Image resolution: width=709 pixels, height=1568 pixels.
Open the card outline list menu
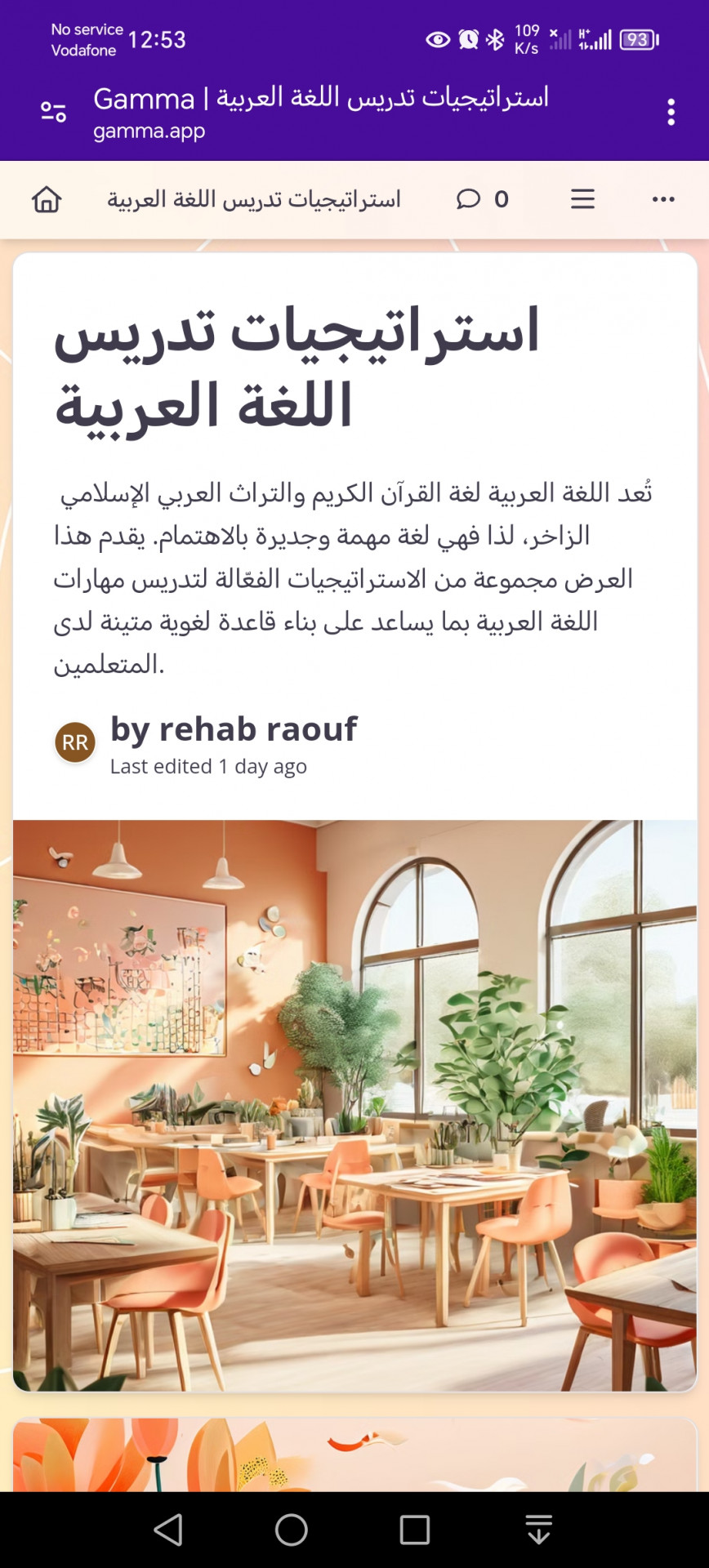click(x=582, y=199)
